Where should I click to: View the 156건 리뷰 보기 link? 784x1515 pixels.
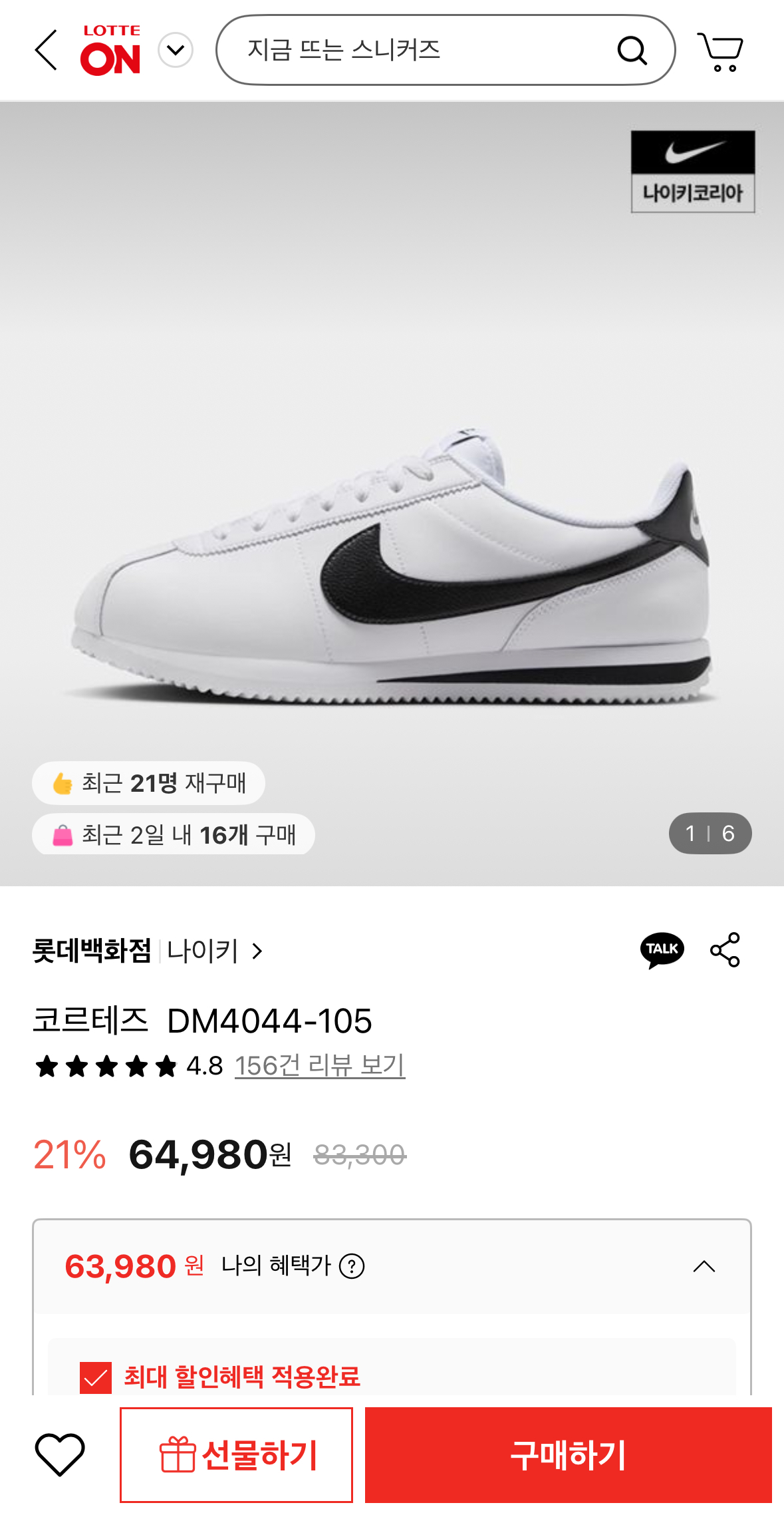[320, 1065]
